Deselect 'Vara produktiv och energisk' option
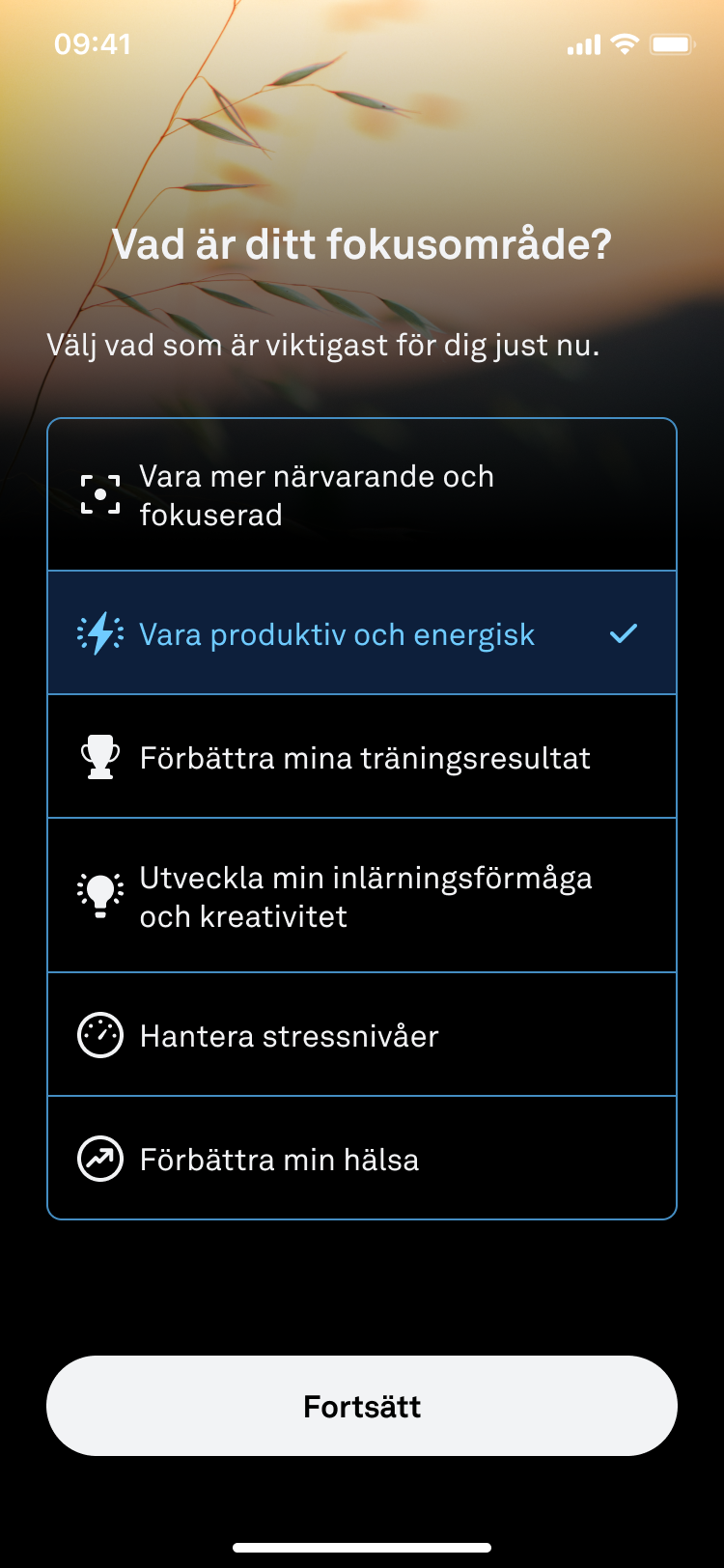The image size is (724, 1568). click(362, 633)
